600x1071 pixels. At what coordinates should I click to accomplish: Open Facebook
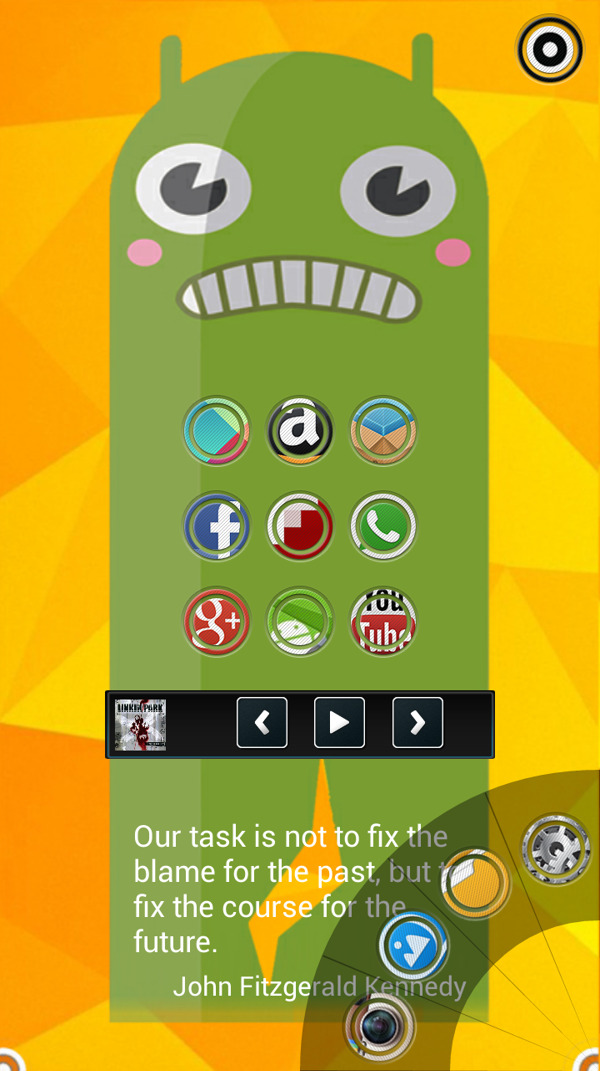click(216, 525)
